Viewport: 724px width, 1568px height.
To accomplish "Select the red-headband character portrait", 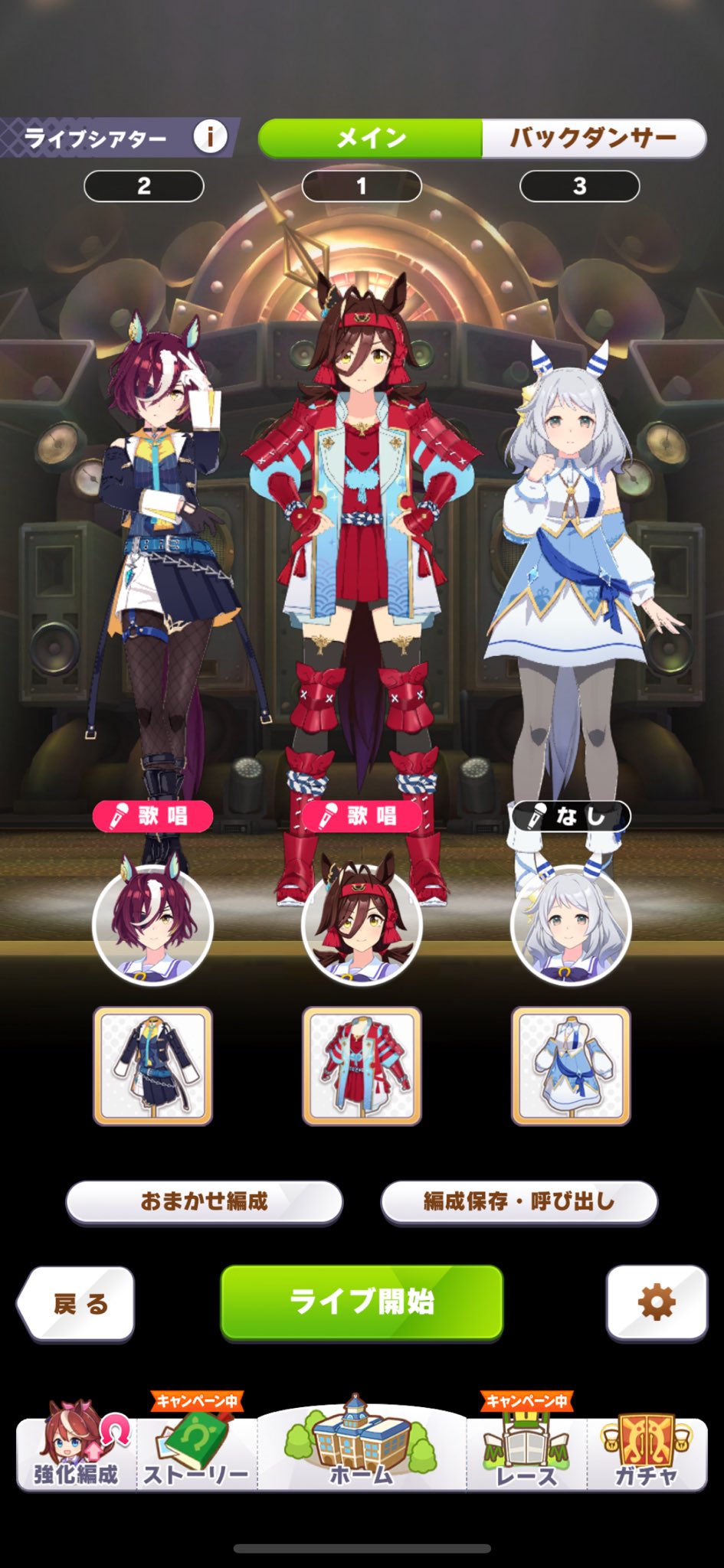I will click(362, 924).
